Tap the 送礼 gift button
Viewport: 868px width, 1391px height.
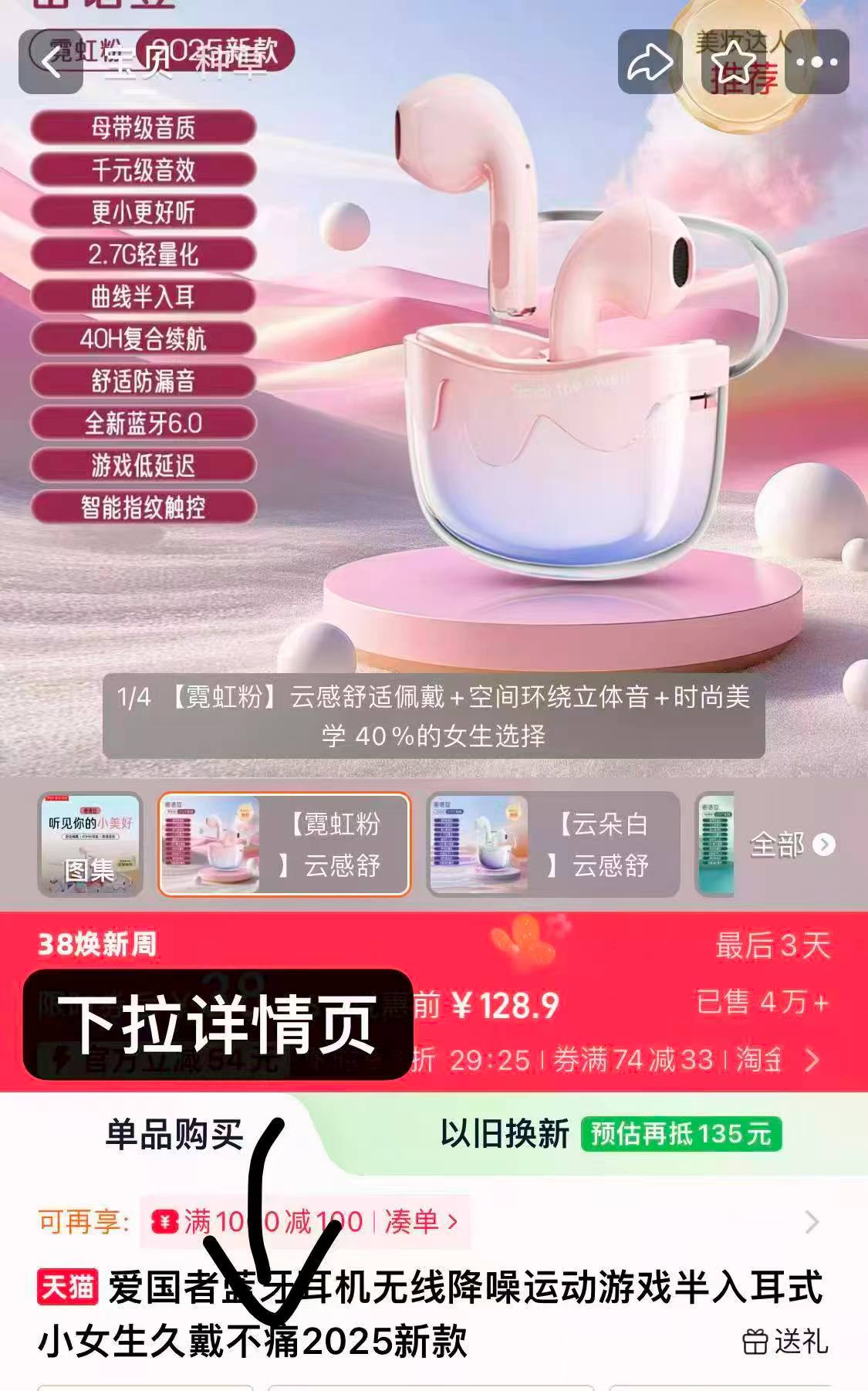tap(785, 1342)
